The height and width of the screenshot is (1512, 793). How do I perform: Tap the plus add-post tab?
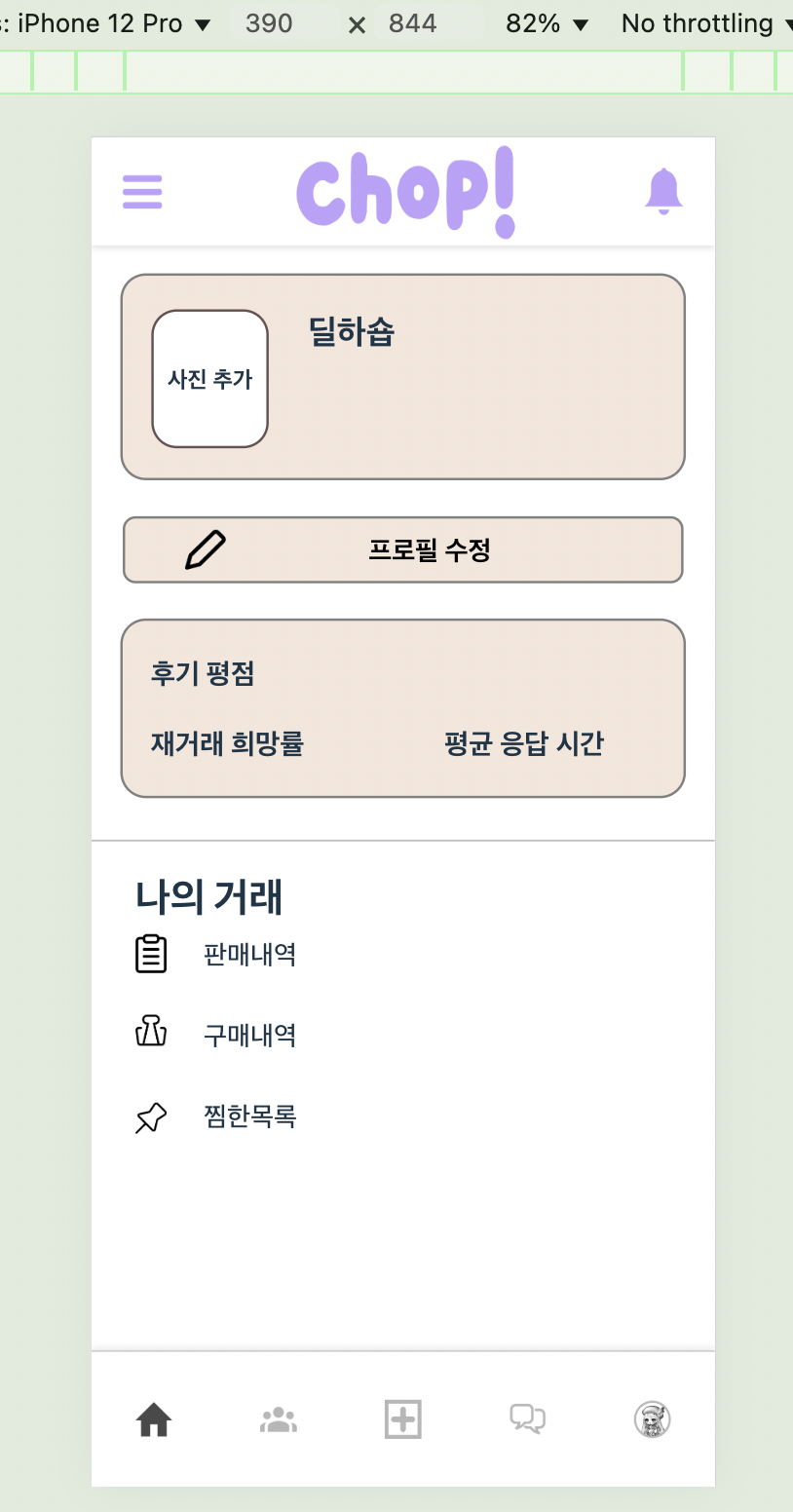[x=402, y=1419]
